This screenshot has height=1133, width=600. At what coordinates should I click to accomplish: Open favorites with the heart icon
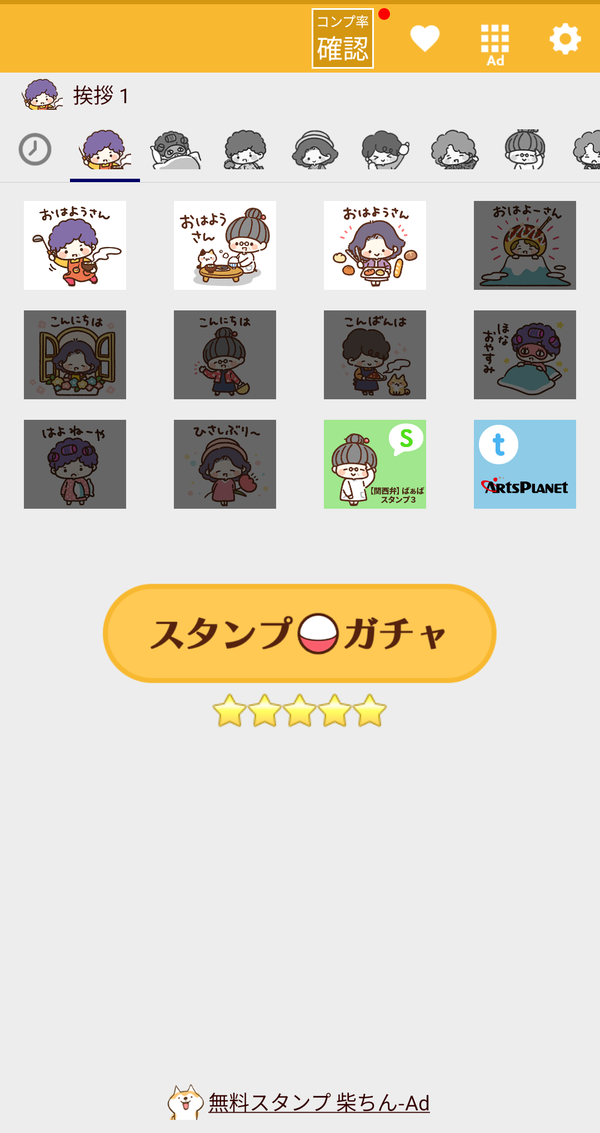point(425,38)
